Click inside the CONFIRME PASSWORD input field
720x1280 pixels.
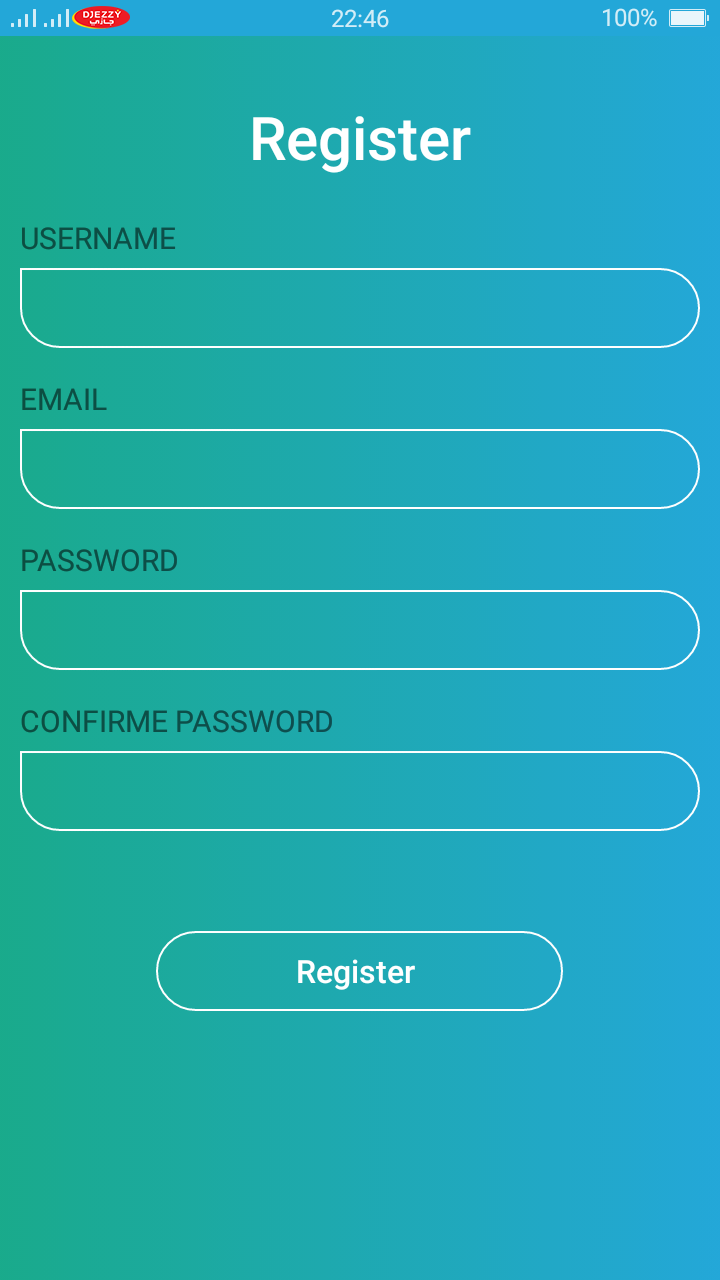360,790
